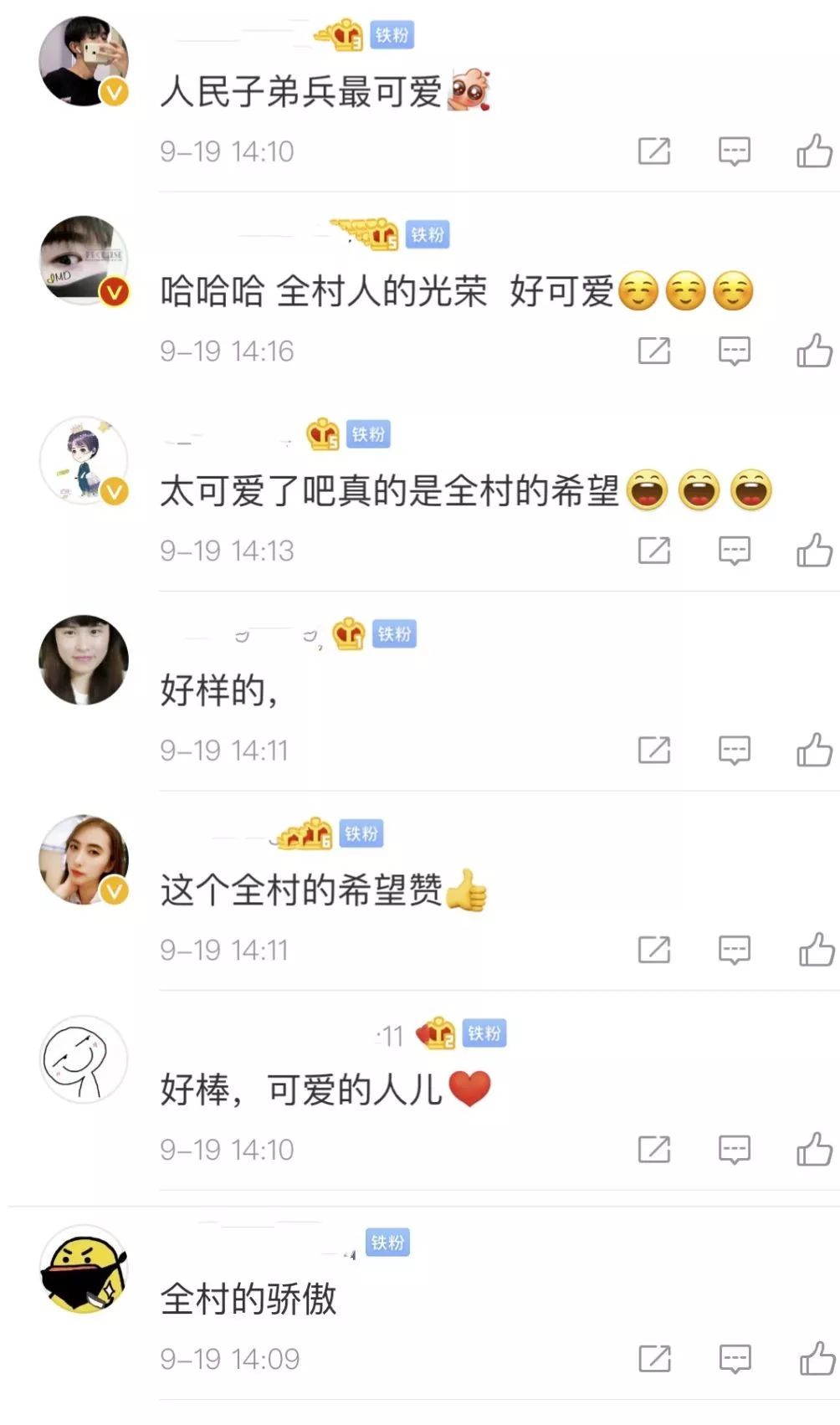Reply to comment 哈哈哈 全村人的光荣
This screenshot has height=1425, width=840.
pyautogui.click(x=735, y=351)
